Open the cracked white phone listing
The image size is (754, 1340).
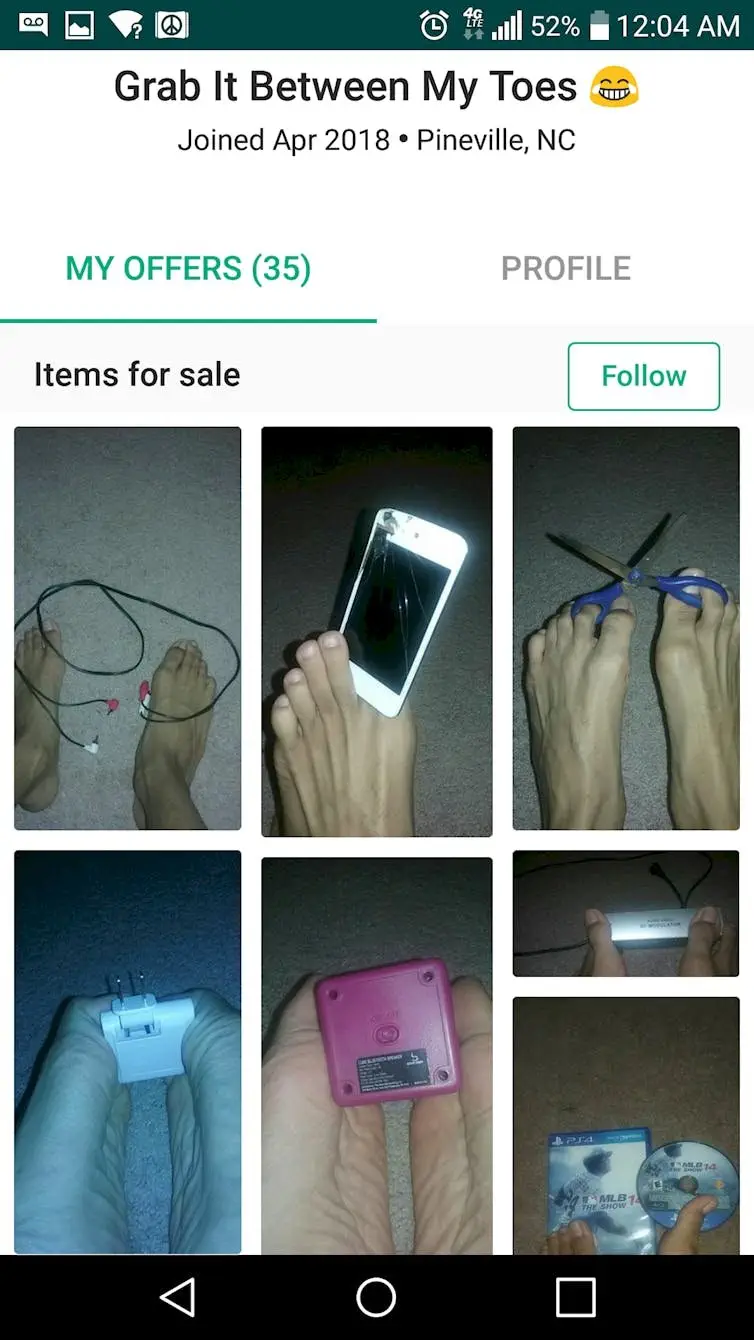pyautogui.click(x=377, y=631)
